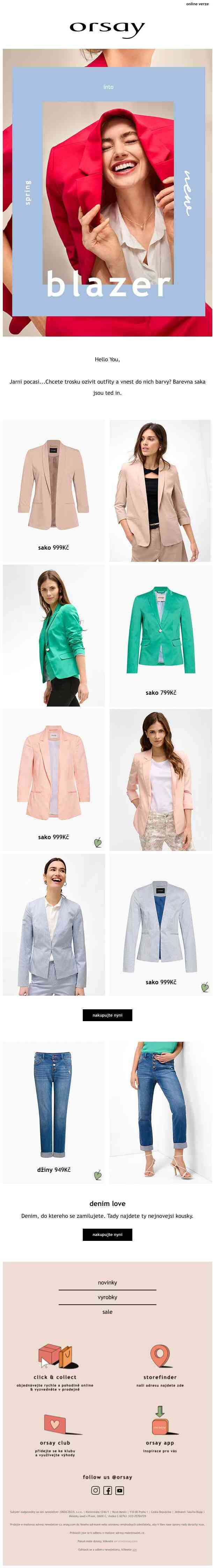Open the online verze link

197,3
